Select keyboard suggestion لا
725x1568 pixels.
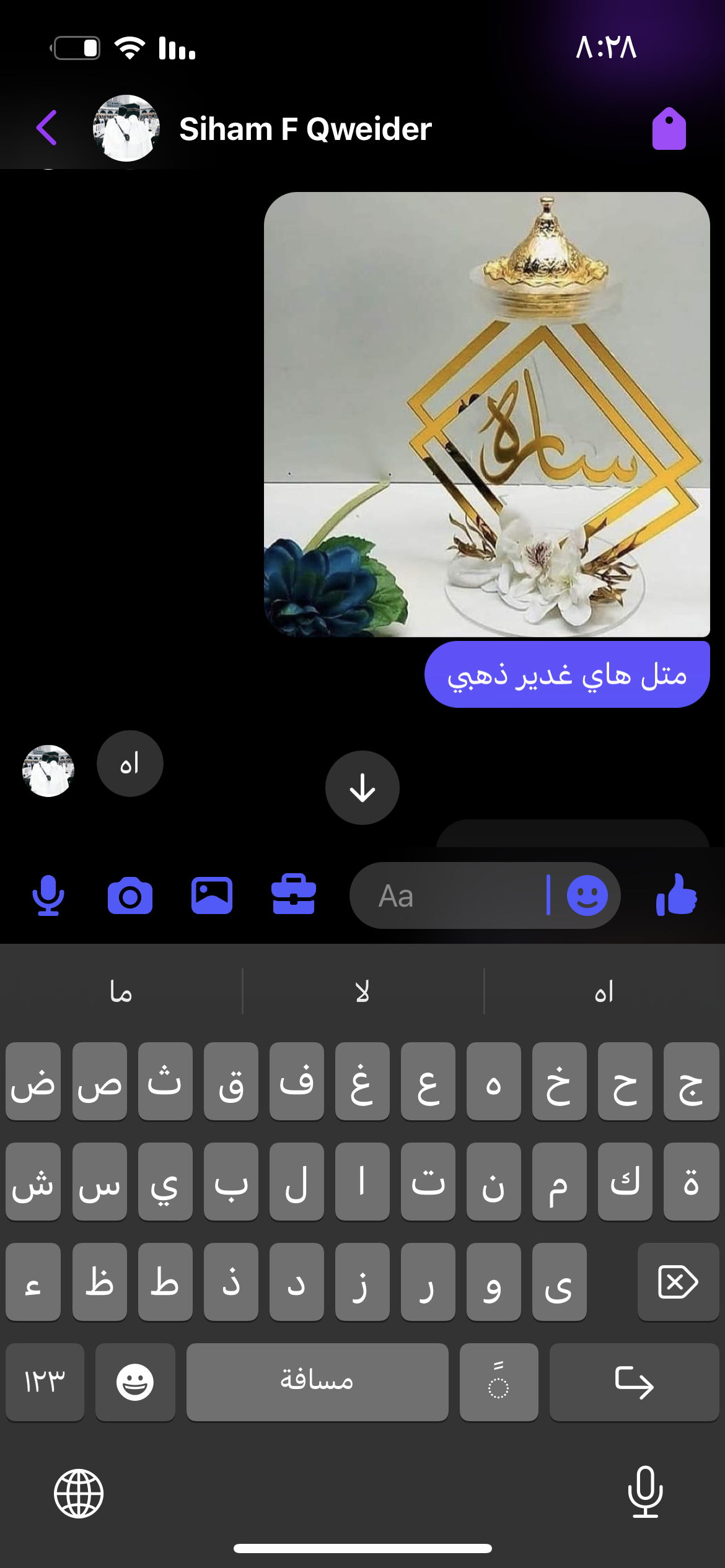[x=362, y=992]
